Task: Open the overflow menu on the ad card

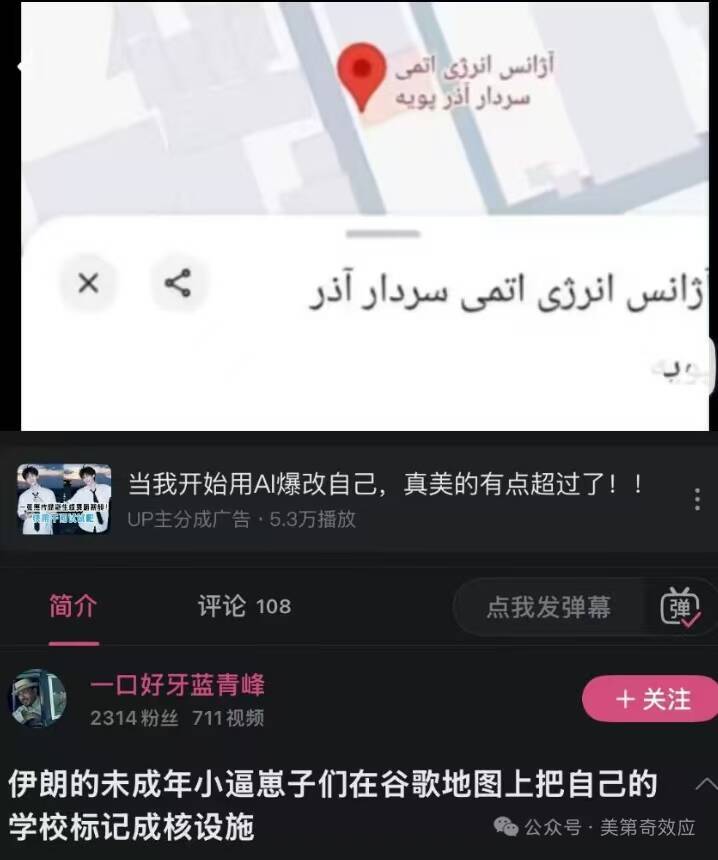Action: (697, 500)
